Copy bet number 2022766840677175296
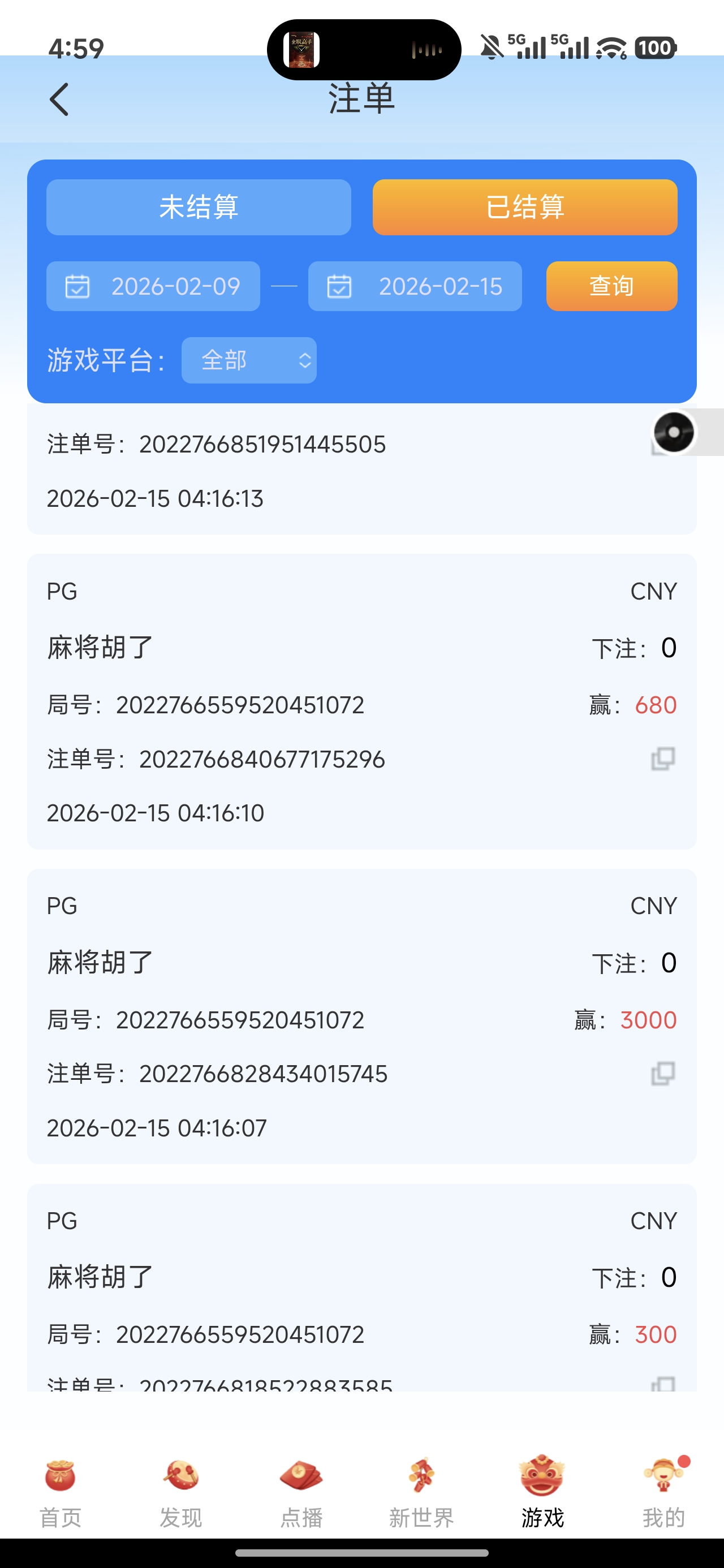This screenshot has height=1568, width=724. click(x=662, y=759)
